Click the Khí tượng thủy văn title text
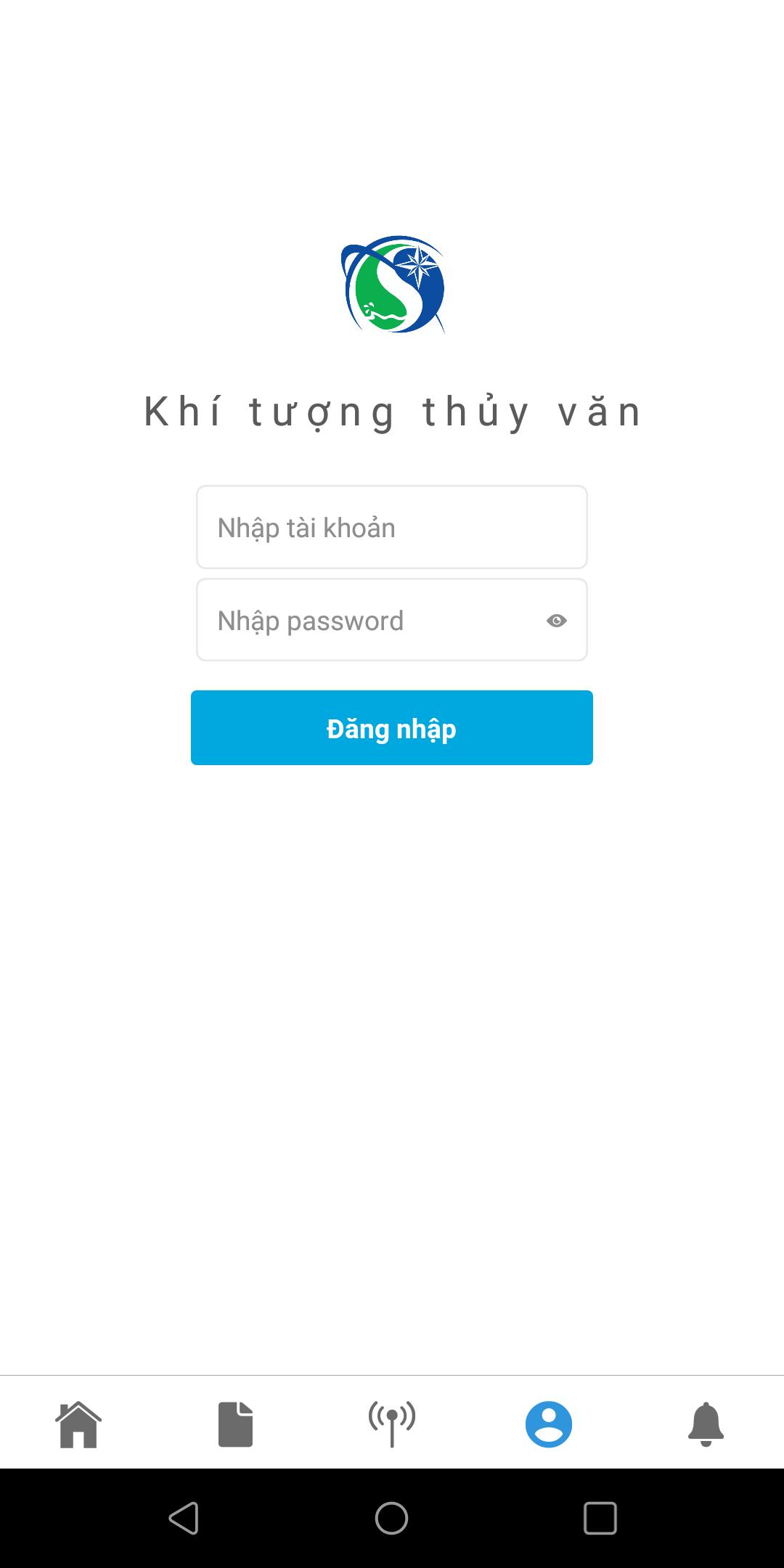This screenshot has width=784, height=1568. pos(391,411)
